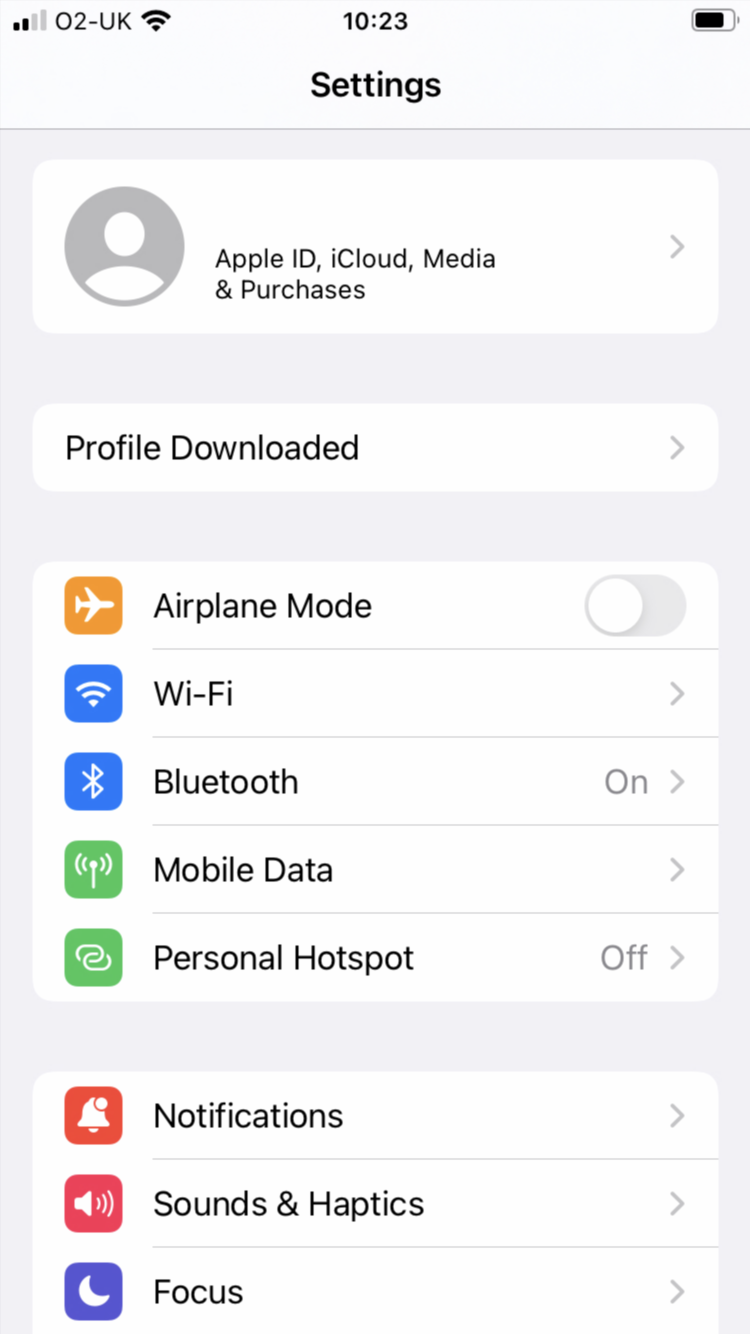The image size is (750, 1334).
Task: Open Notifications settings
Action: pos(375,1115)
